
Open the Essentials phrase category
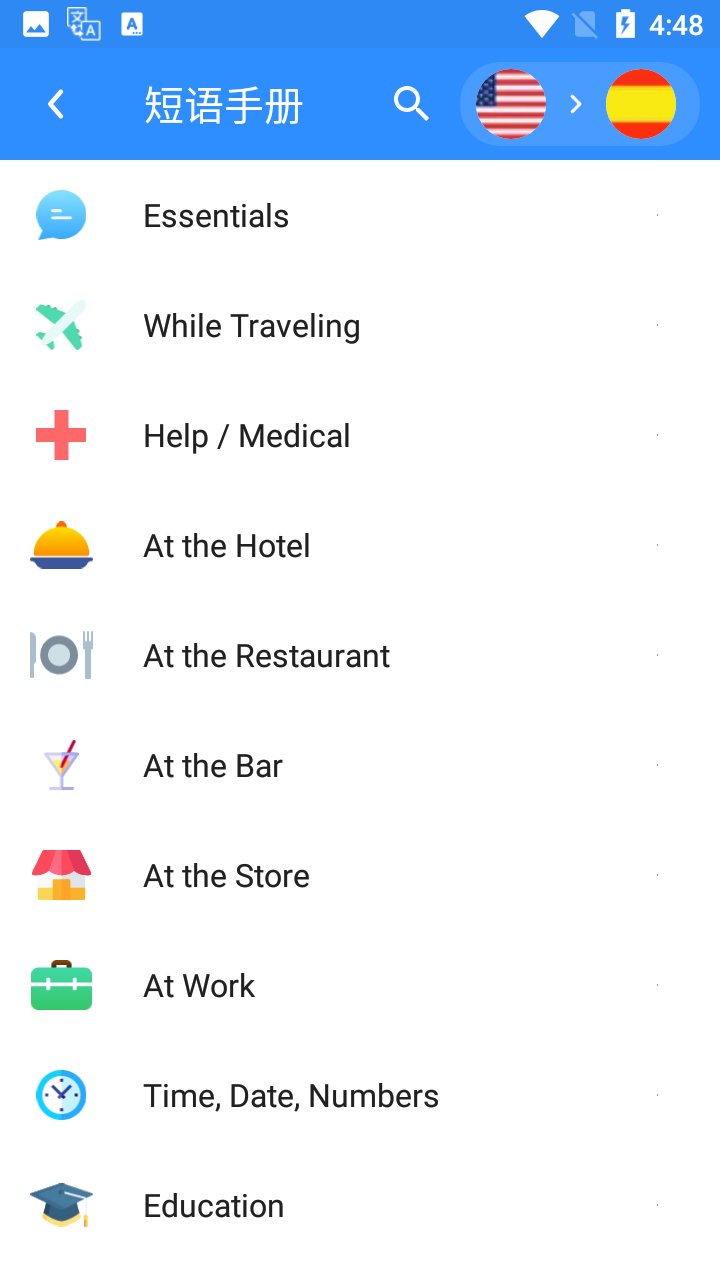tap(216, 216)
